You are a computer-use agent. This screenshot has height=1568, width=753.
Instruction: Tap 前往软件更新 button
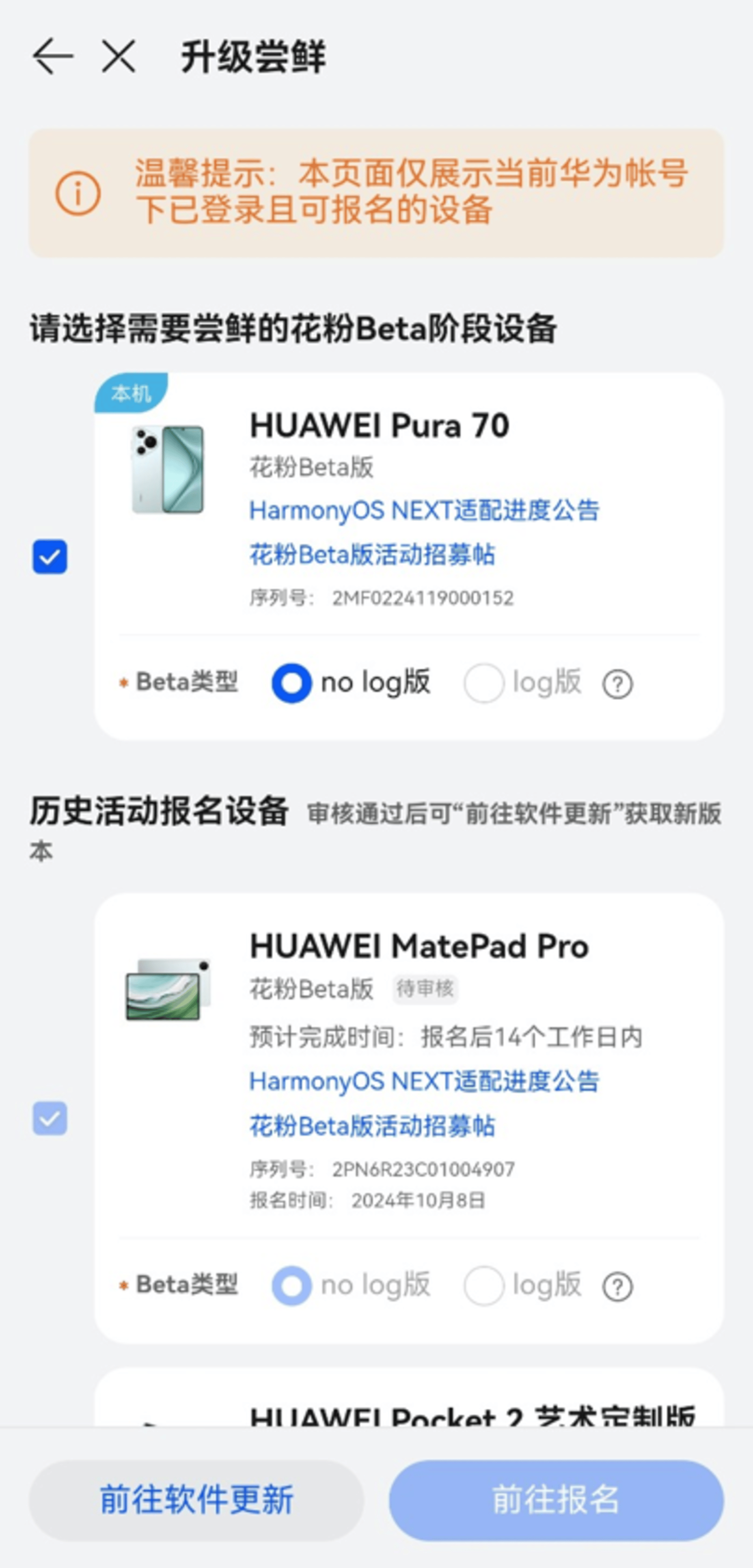[x=197, y=1499]
